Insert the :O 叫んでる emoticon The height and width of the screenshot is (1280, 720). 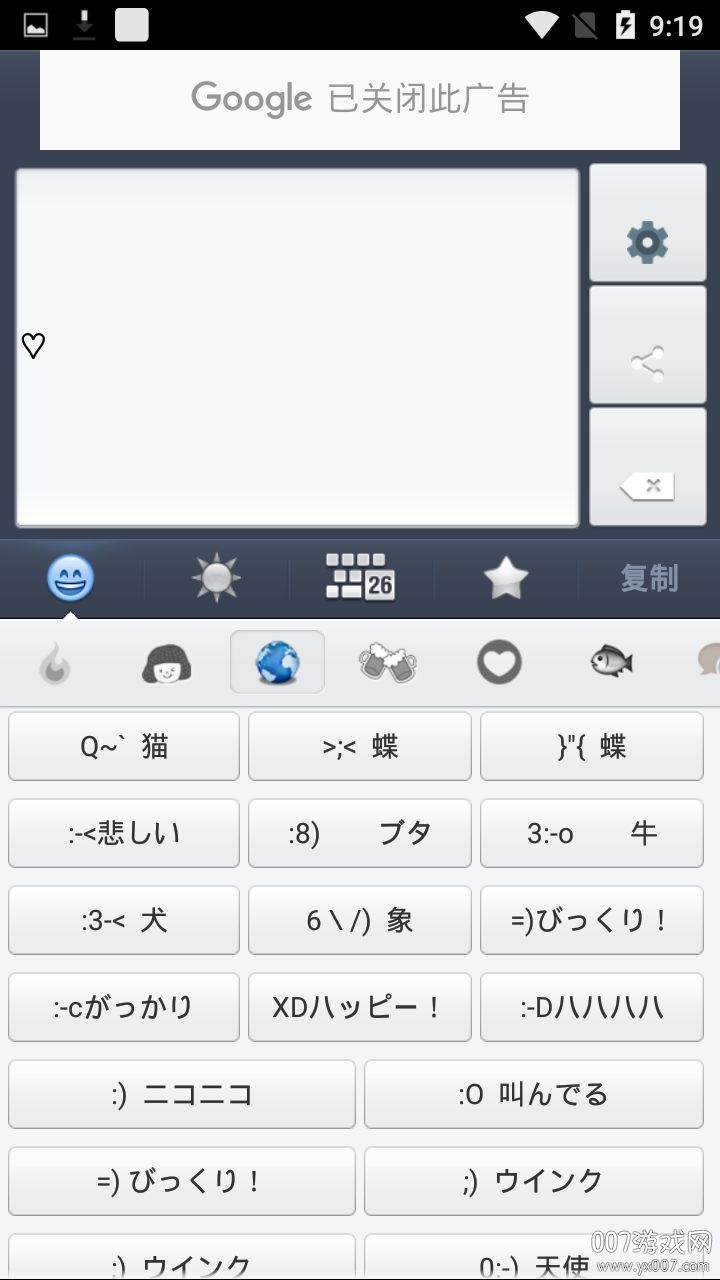[x=534, y=1094]
